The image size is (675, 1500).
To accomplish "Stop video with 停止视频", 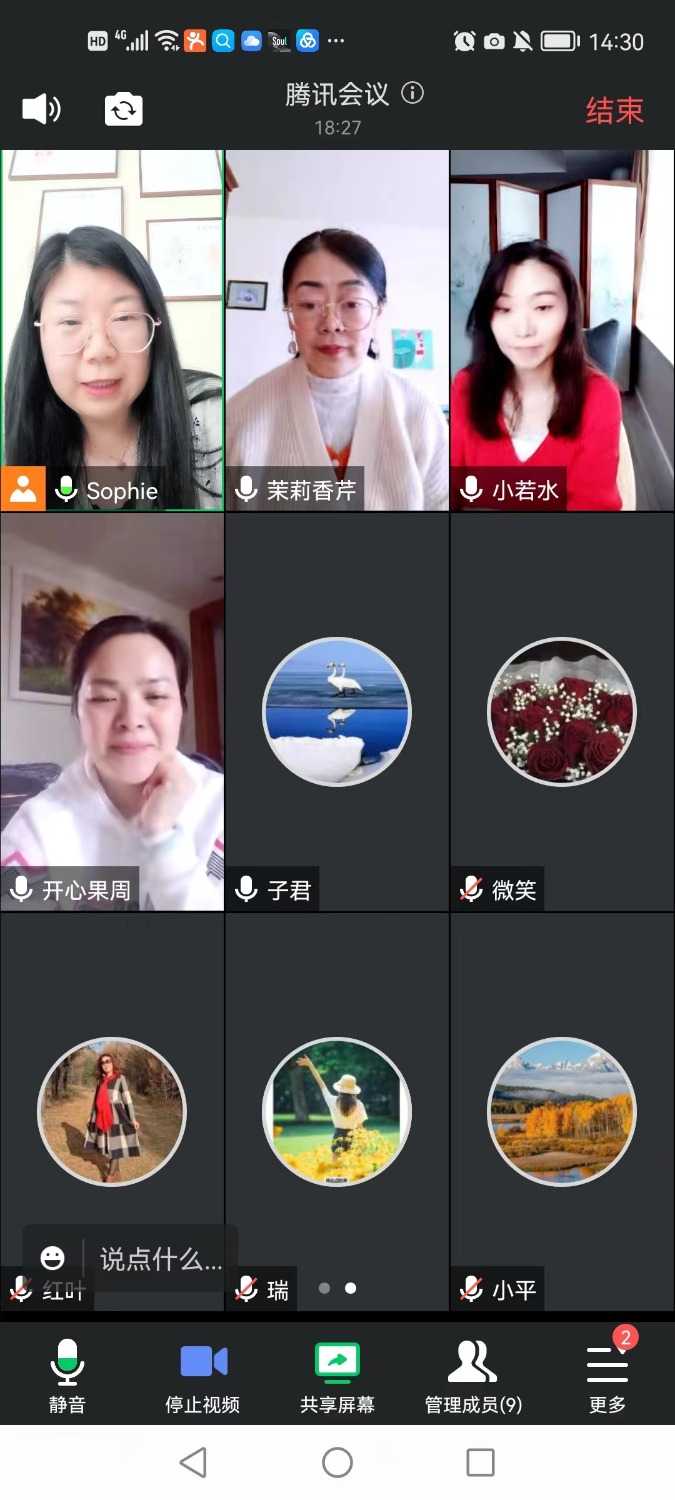I will [202, 1377].
